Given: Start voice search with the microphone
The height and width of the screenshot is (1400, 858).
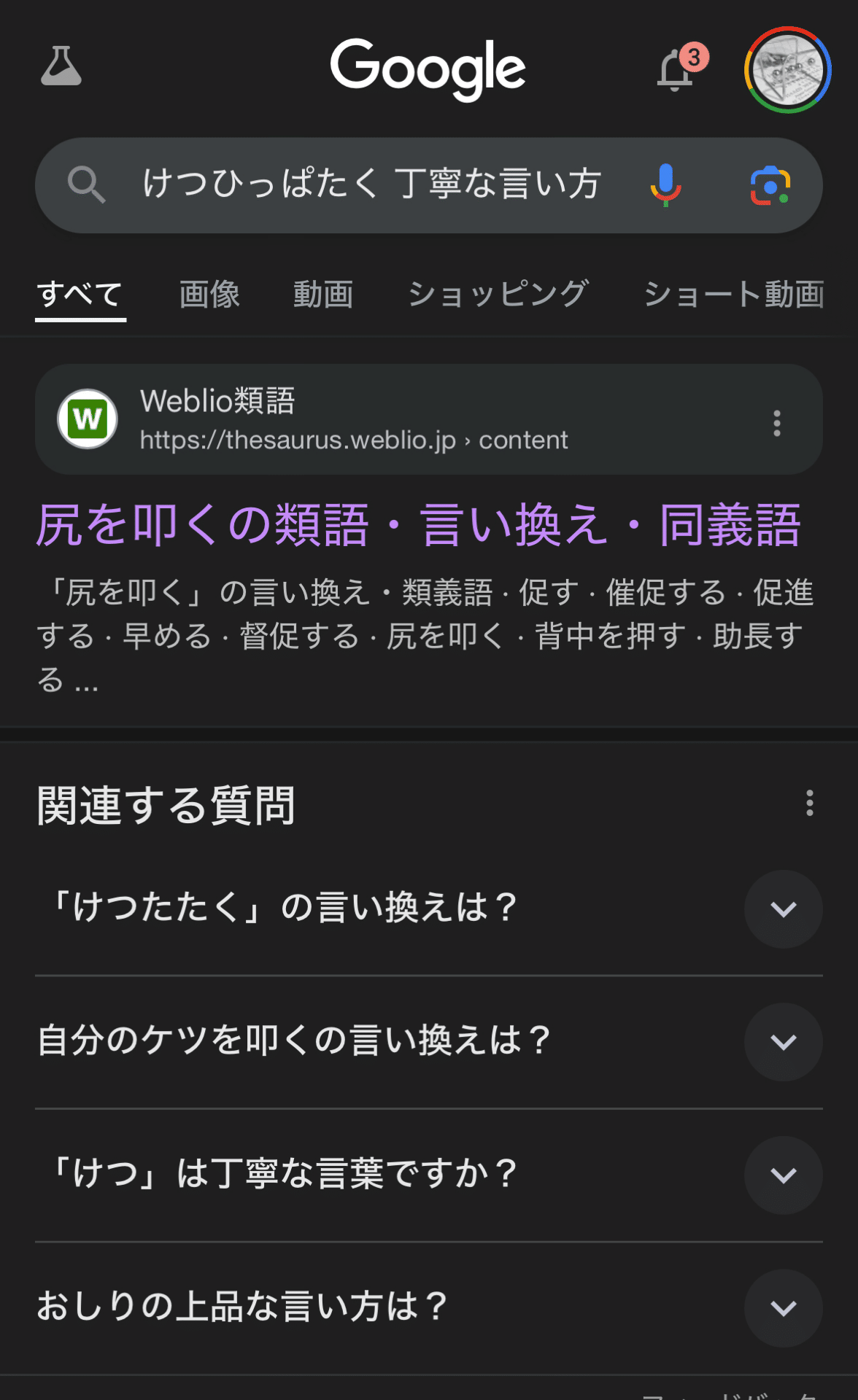Looking at the screenshot, I should click(665, 184).
